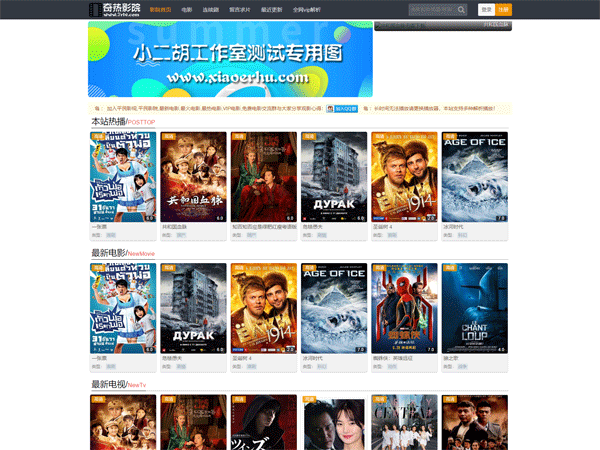The image size is (600, 450).
Task: Open 湖之牢 movie poster
Action: click(474, 308)
